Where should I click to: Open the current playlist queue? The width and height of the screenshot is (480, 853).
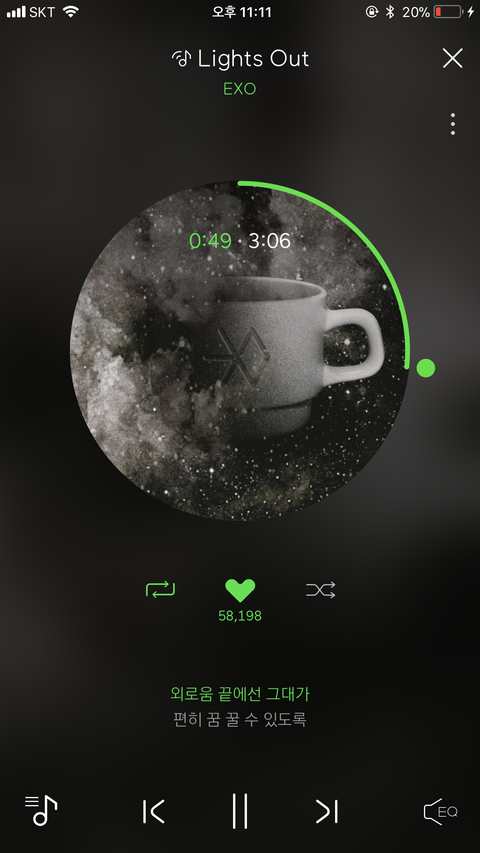point(41,811)
